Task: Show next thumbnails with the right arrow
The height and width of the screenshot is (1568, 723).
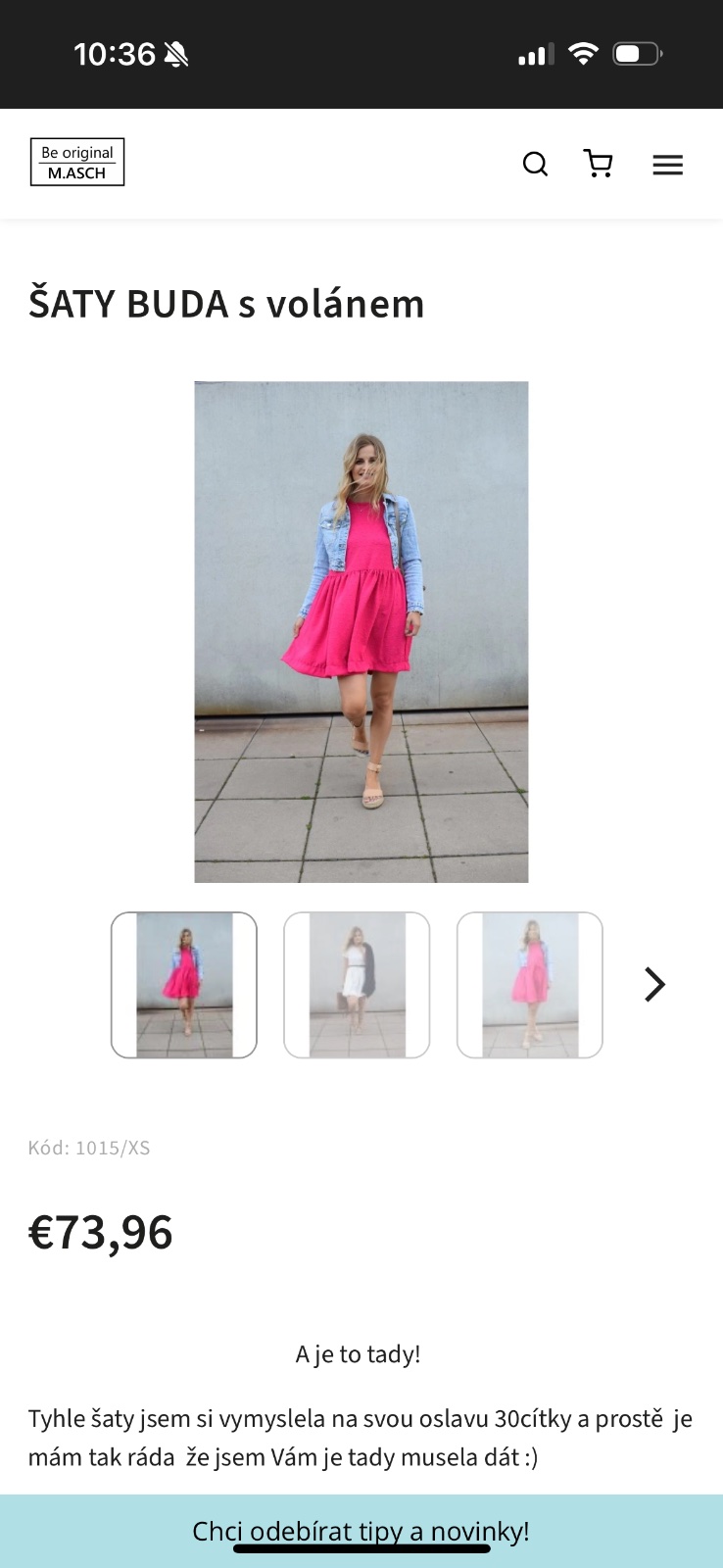Action: click(654, 984)
